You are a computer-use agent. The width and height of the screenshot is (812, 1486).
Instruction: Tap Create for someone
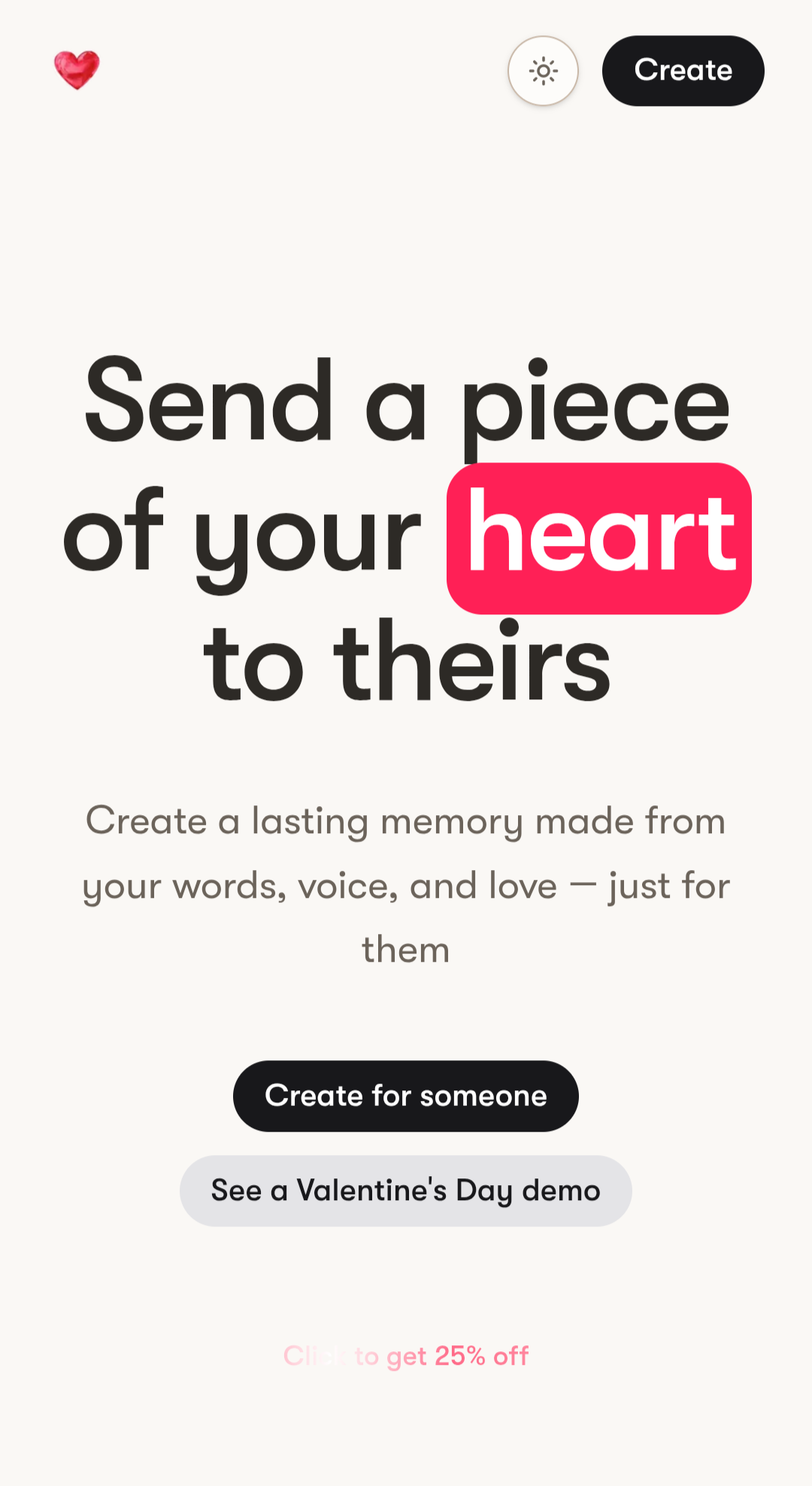406,1096
